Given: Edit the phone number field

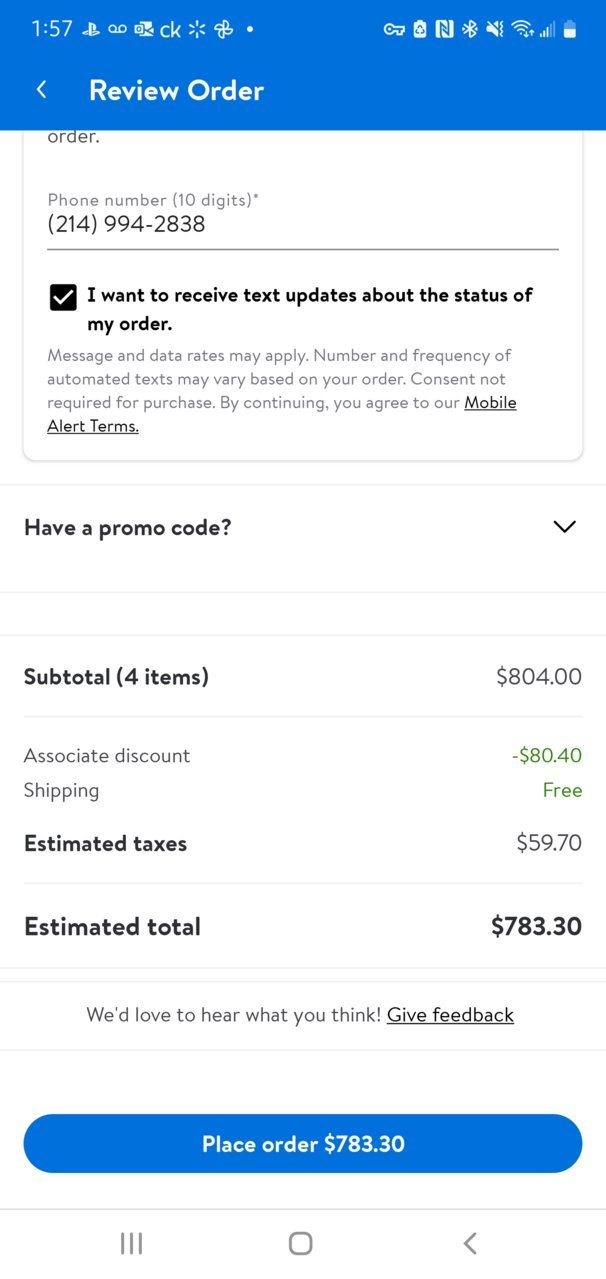Looking at the screenshot, I should (x=302, y=224).
